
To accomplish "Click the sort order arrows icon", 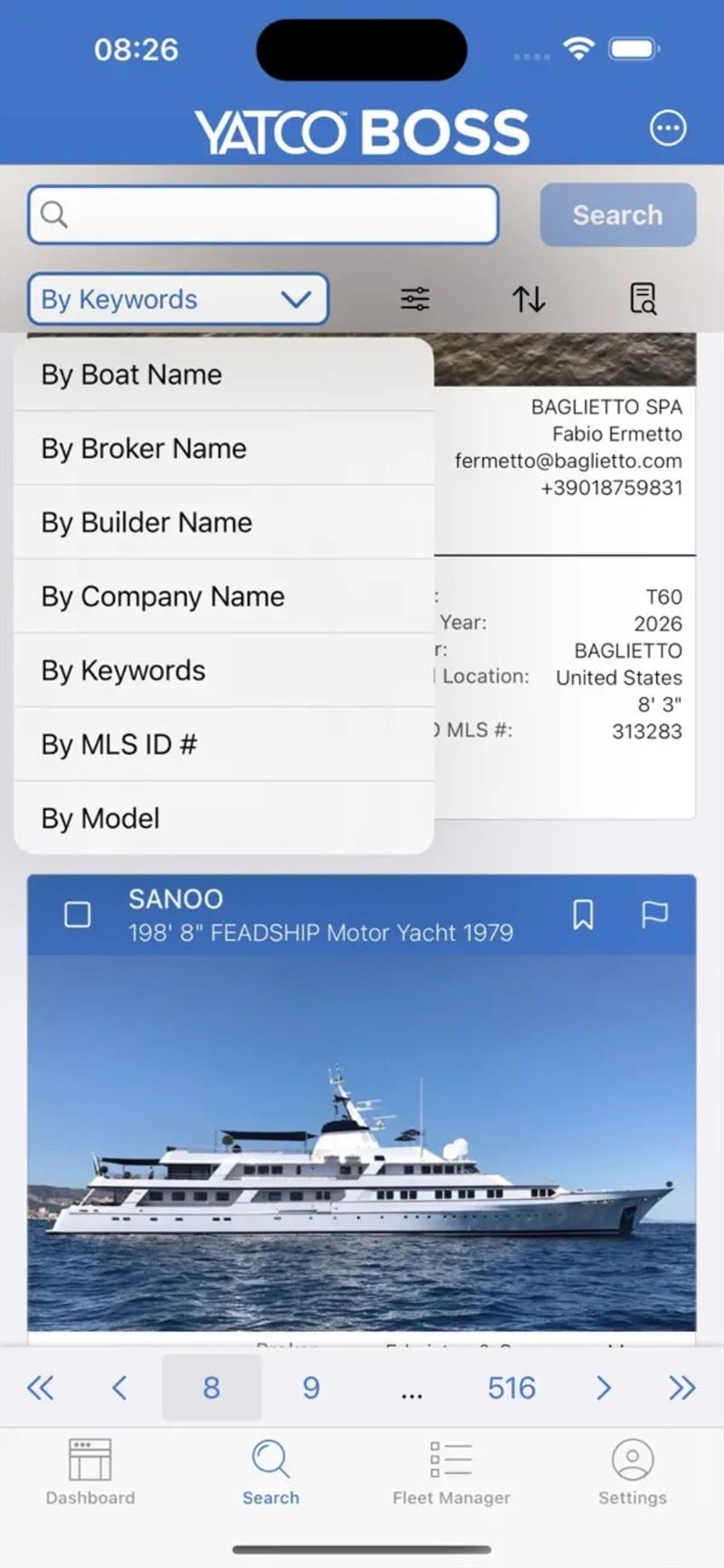I will (529, 299).
